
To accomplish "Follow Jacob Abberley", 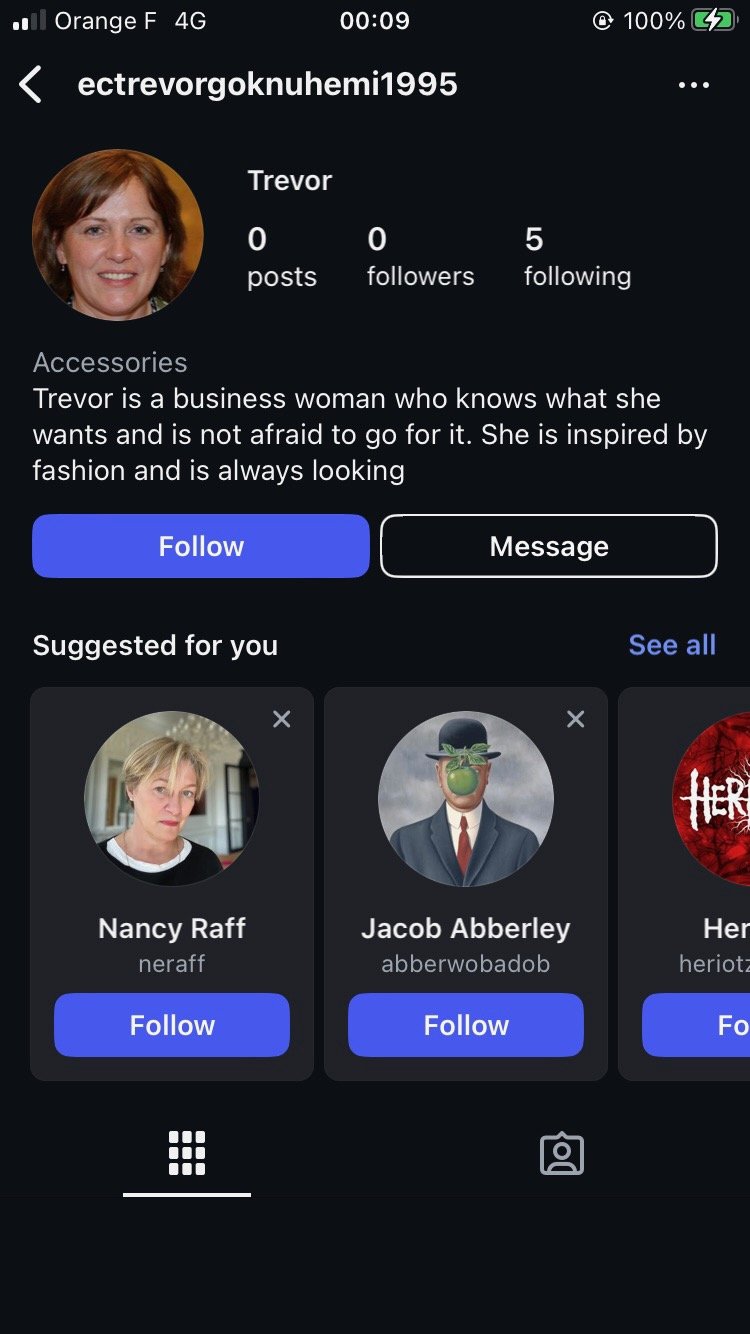I will [x=466, y=1025].
